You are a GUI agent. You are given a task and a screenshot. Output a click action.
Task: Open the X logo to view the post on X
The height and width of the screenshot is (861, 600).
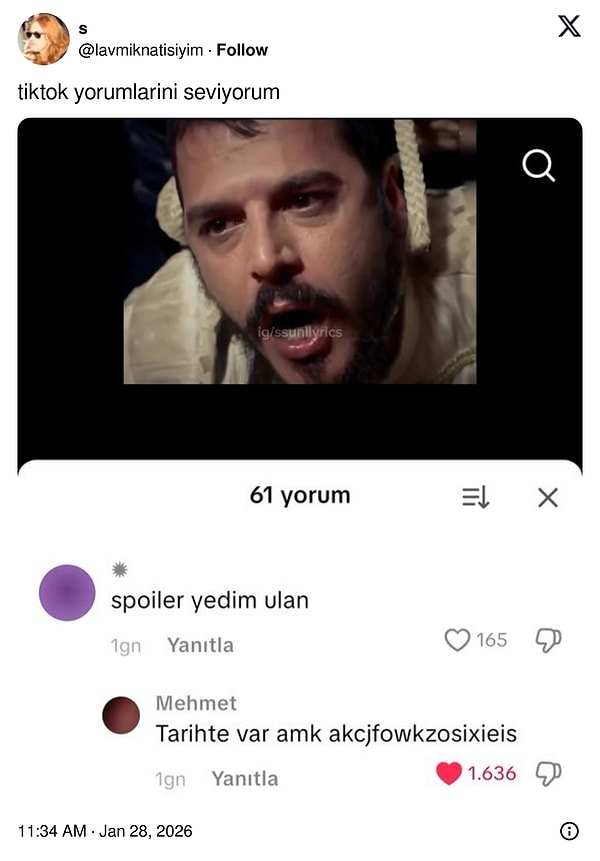point(569,27)
